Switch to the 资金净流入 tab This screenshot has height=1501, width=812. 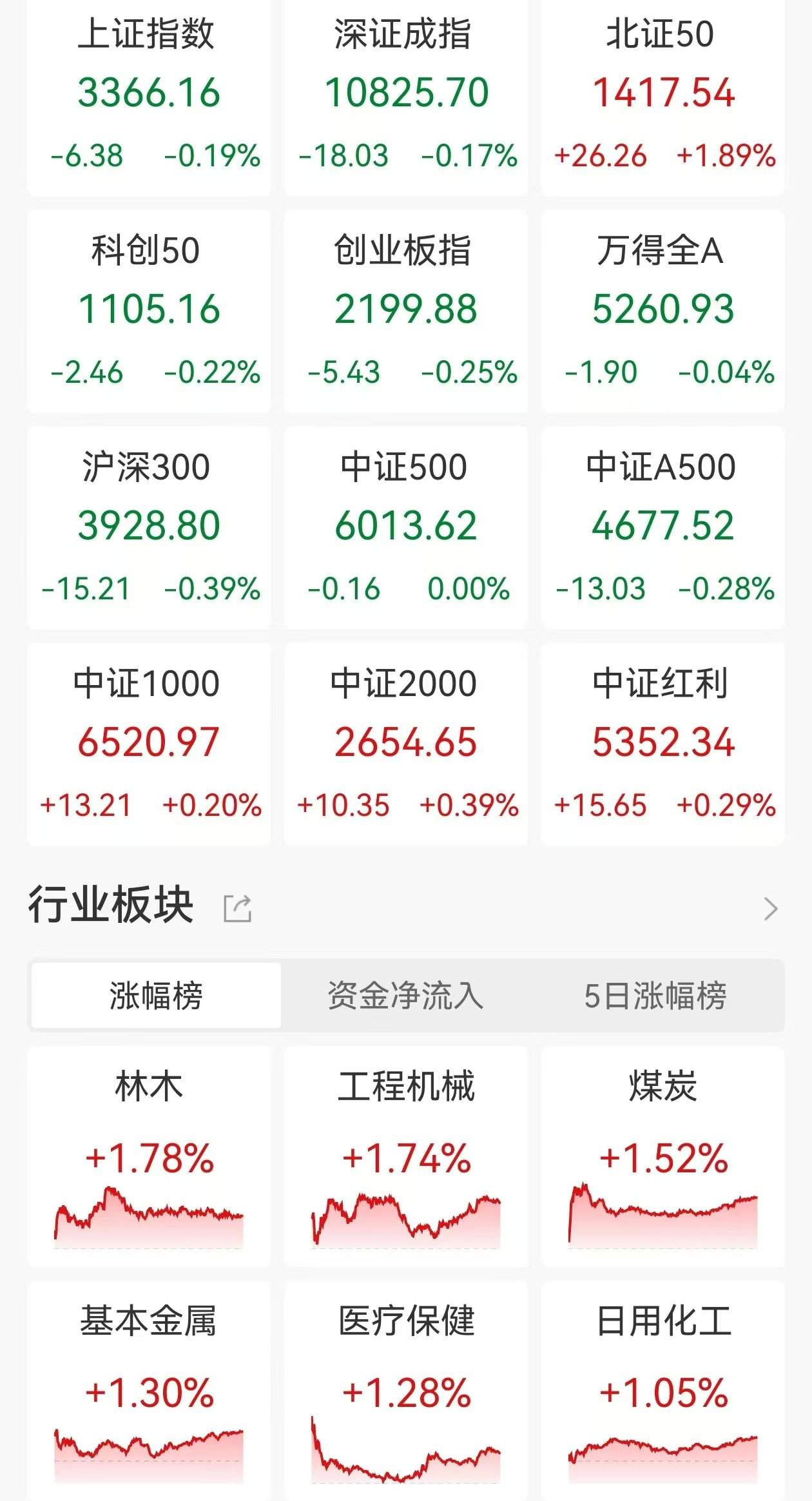point(405,995)
